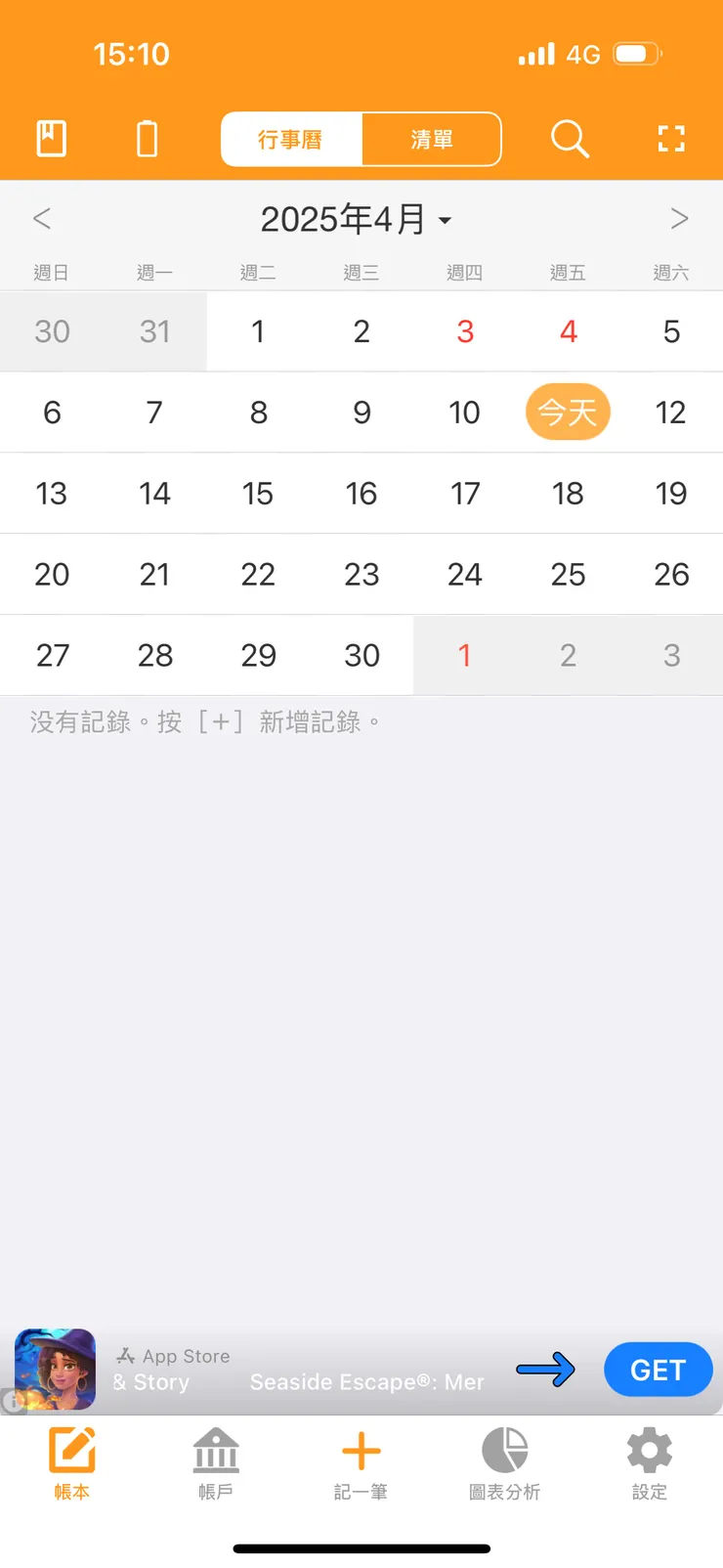Pick April 30 on the calendar
Screen dimensions: 723x1568
[x=361, y=655]
